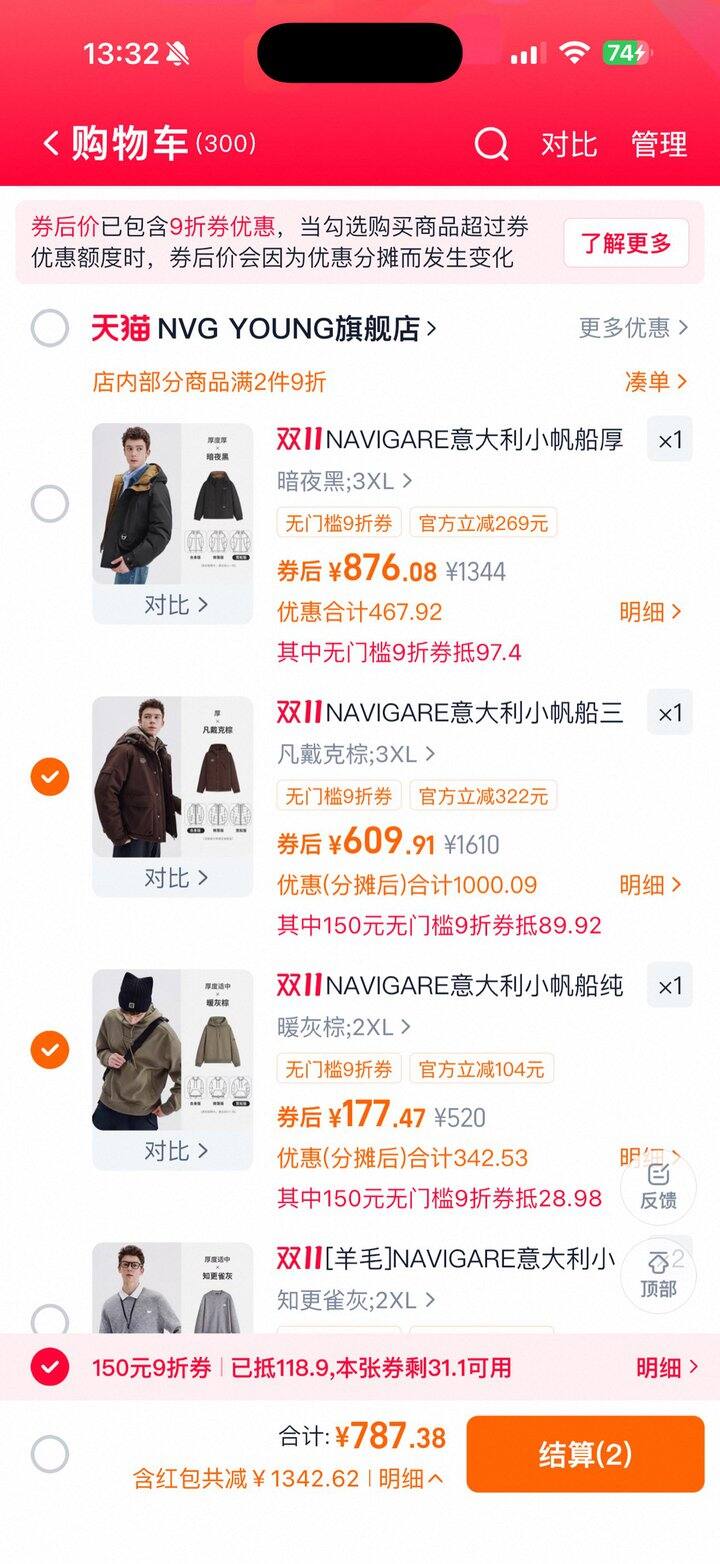Deselect the 暖灰棕 2XL hoodie
Viewport: 720px width, 1564px height.
50,1050
